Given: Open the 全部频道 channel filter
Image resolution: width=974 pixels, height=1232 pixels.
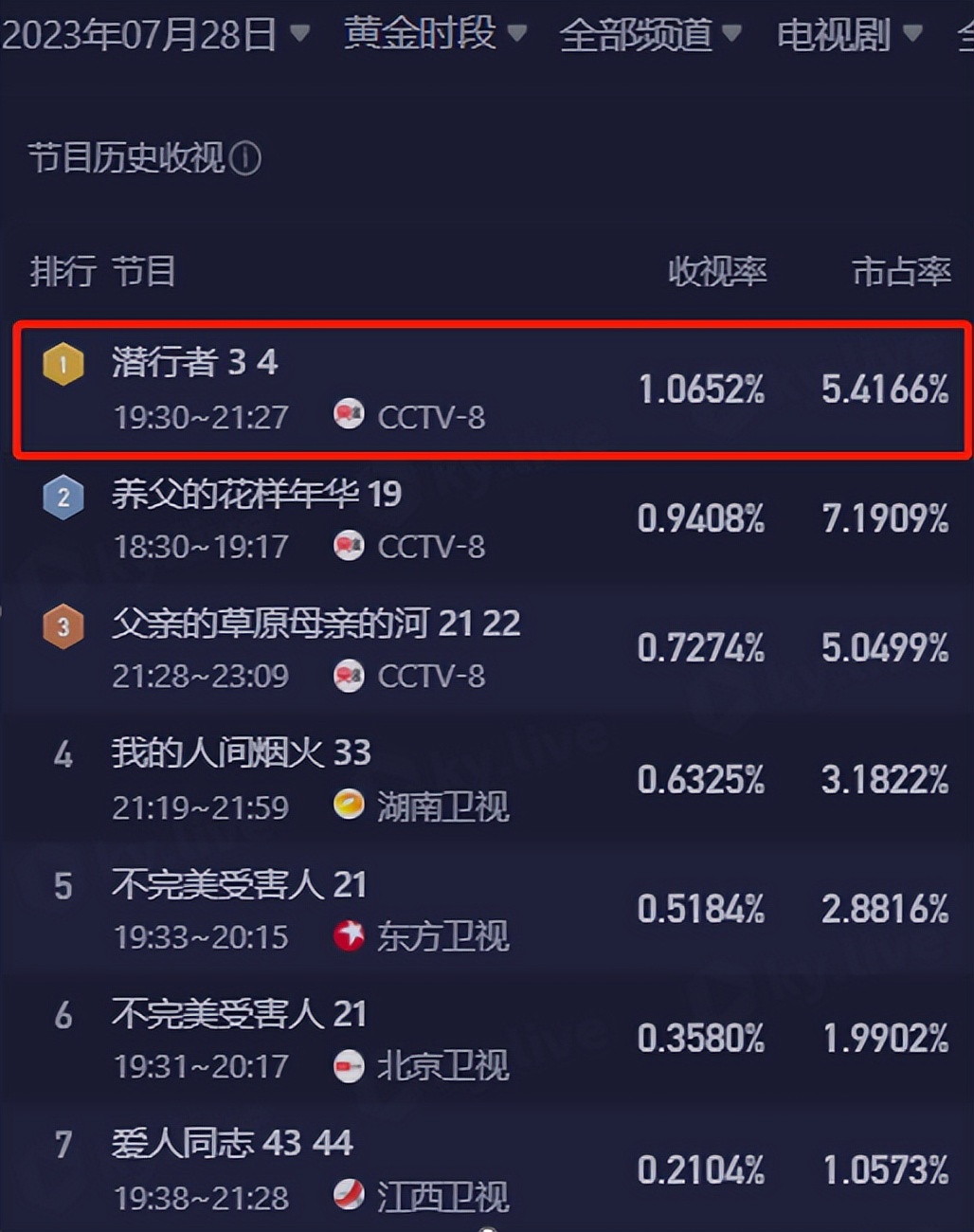Looking at the screenshot, I should pos(650,34).
